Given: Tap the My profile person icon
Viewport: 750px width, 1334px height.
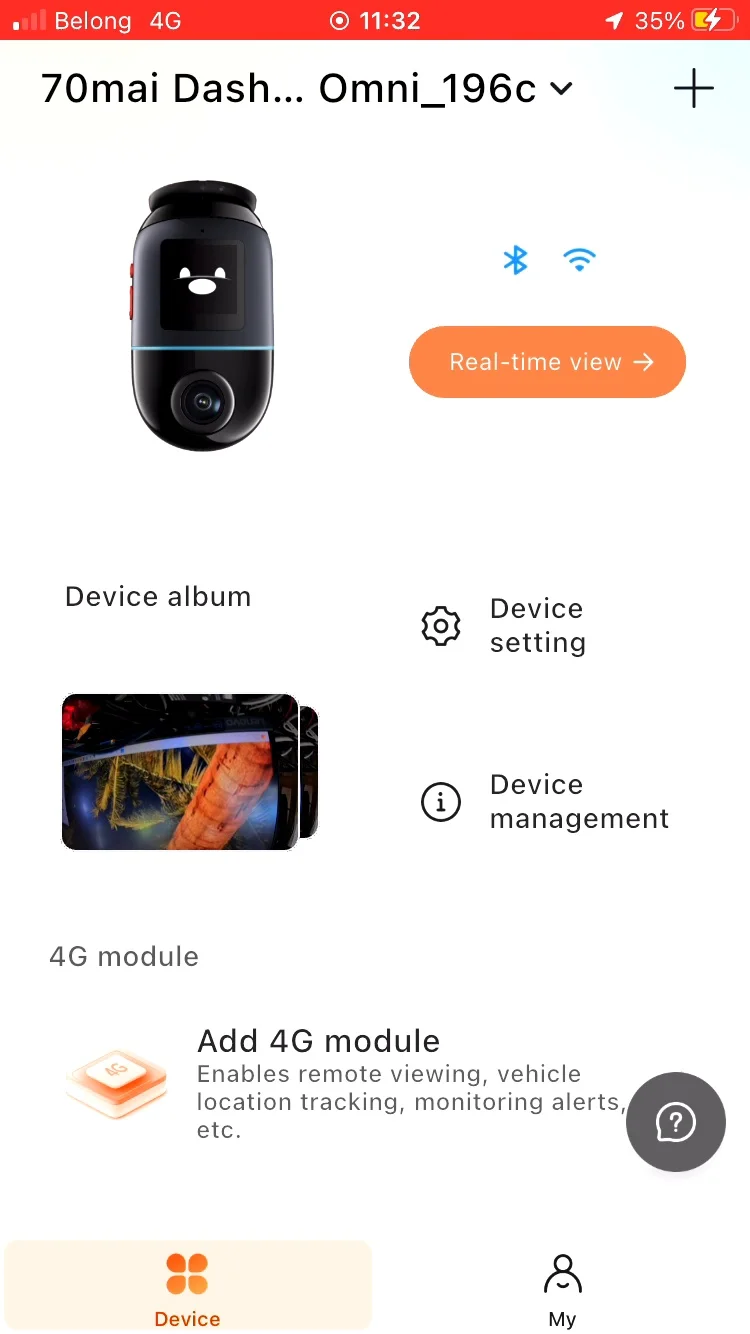Looking at the screenshot, I should coord(562,1270).
